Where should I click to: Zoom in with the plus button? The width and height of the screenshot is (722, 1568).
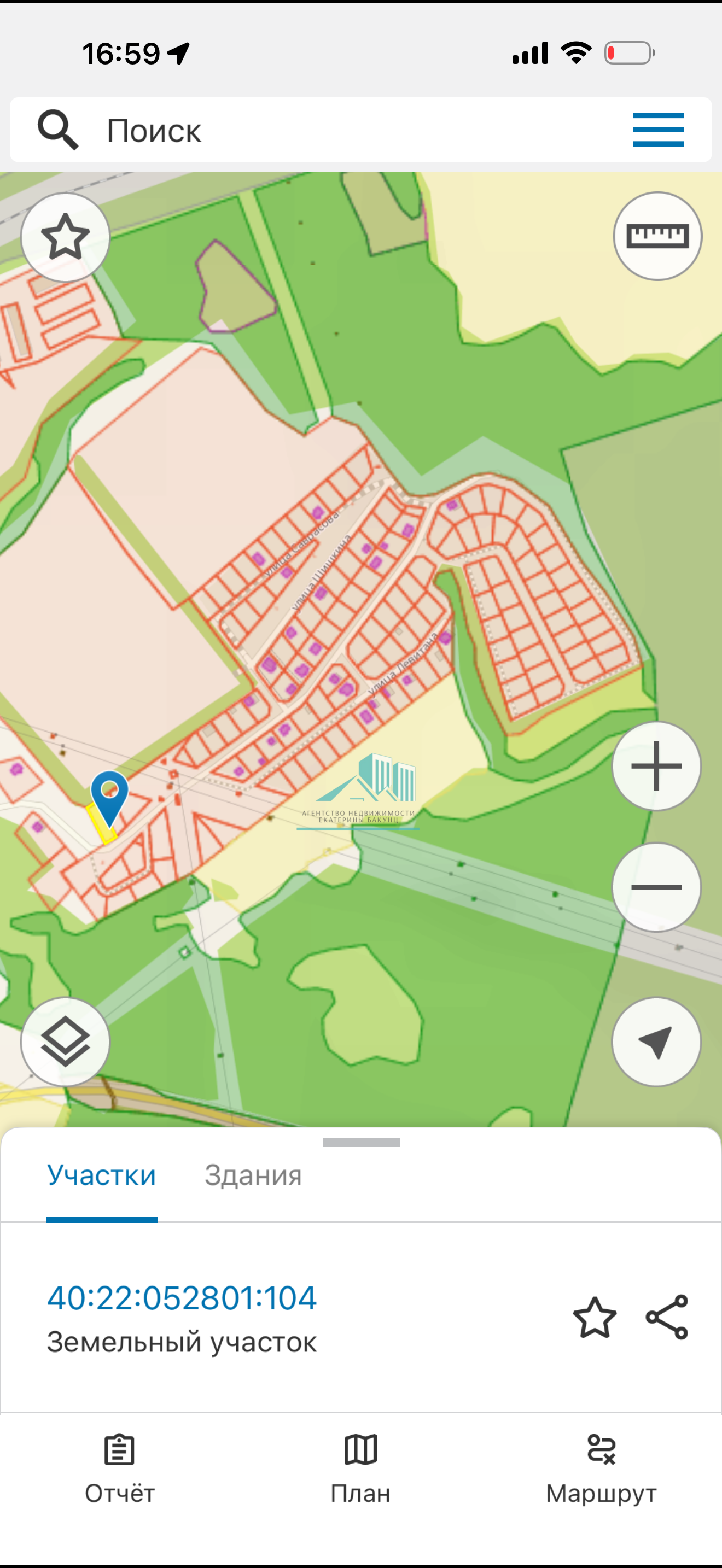click(656, 766)
